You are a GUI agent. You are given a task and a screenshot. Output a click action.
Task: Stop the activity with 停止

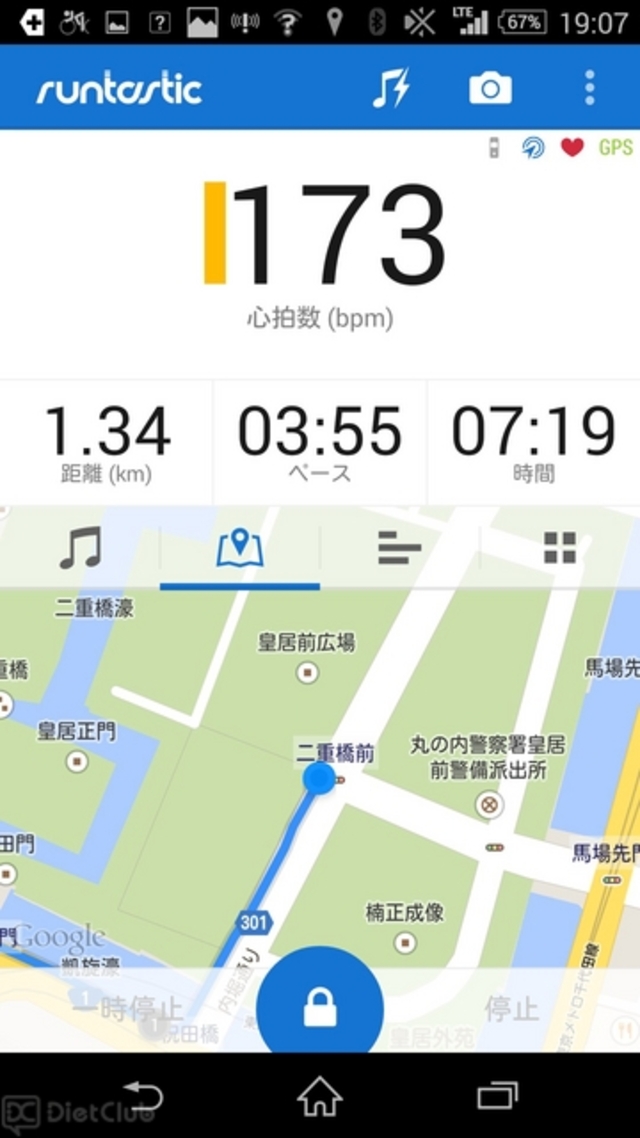(x=511, y=1008)
